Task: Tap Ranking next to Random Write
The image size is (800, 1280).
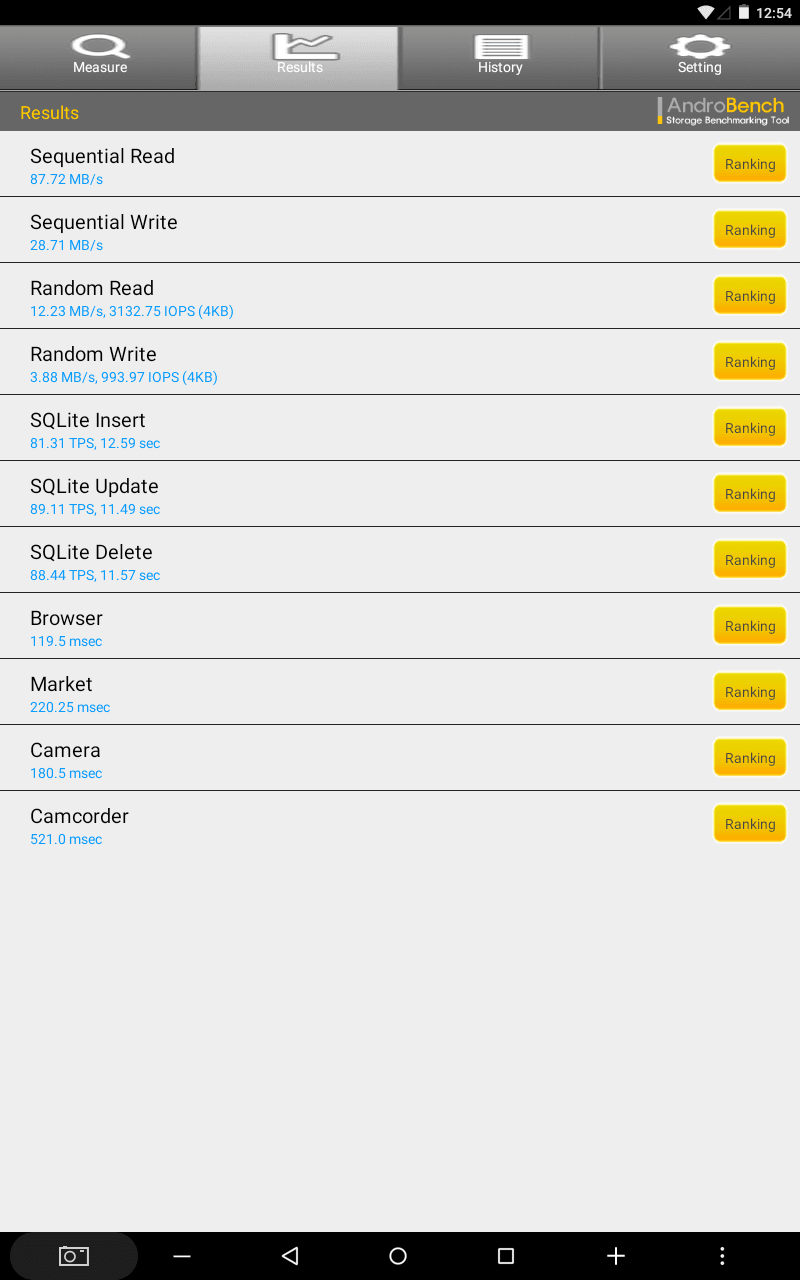Action: click(x=750, y=362)
